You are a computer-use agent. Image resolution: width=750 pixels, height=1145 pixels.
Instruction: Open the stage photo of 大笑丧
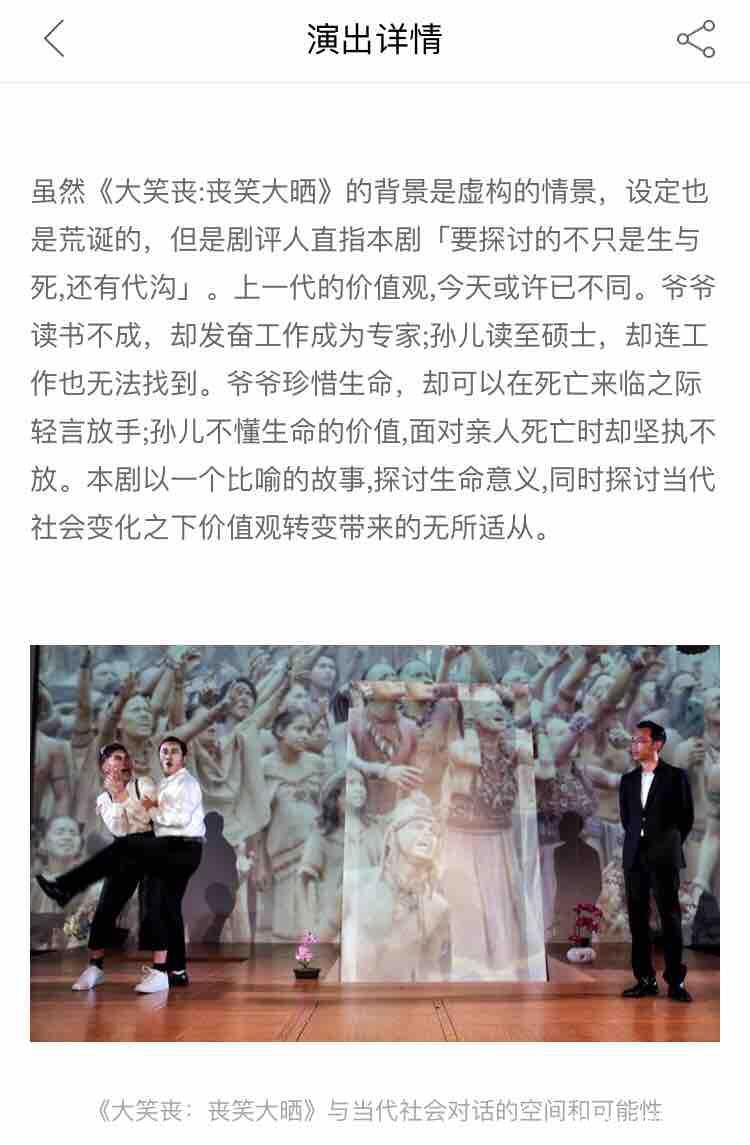pos(375,843)
